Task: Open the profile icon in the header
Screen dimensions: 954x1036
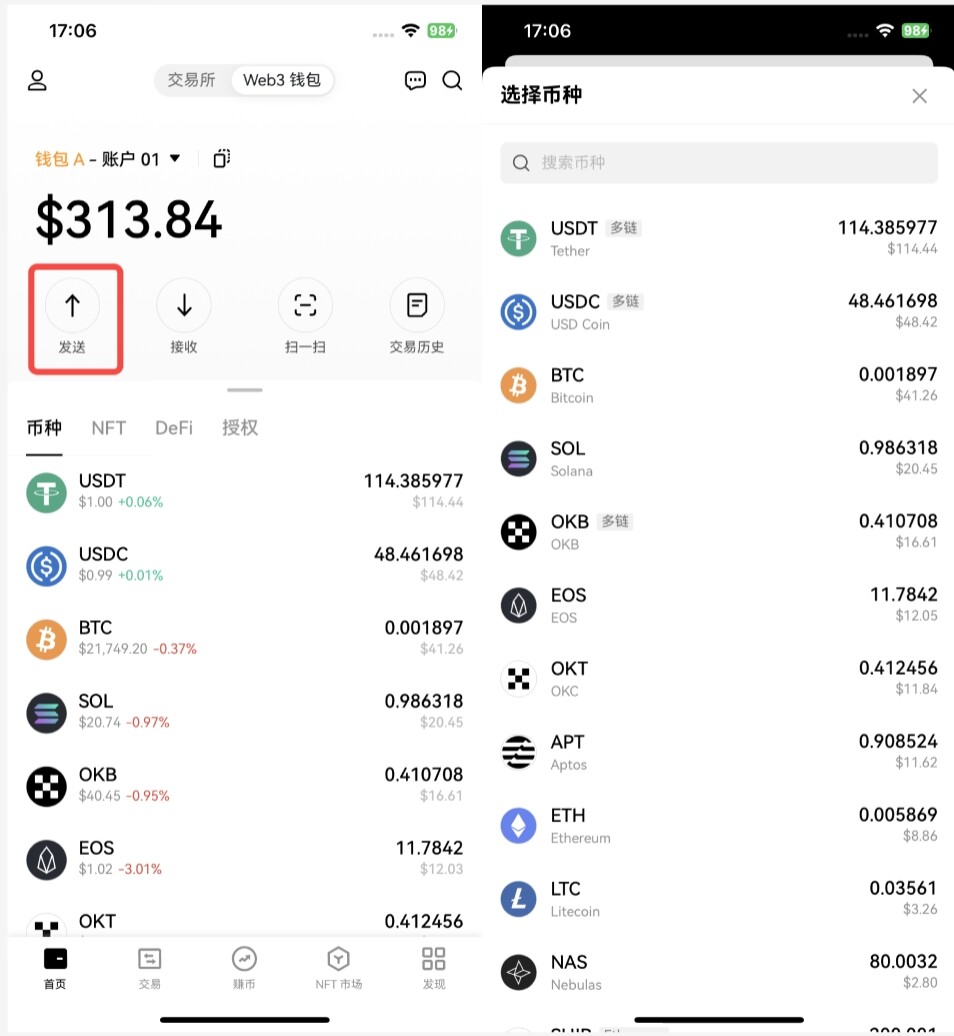Action: pos(37,81)
